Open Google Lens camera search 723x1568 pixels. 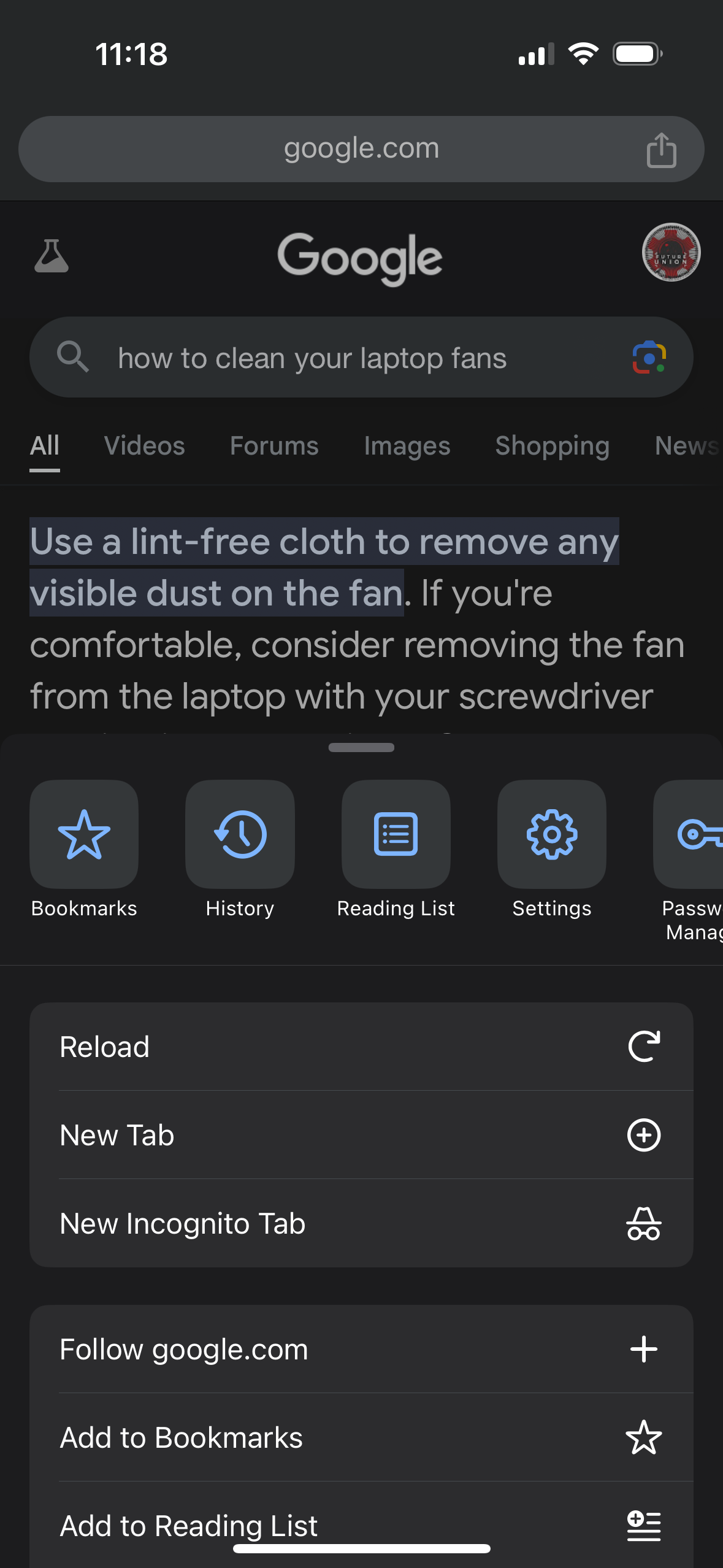pos(649,358)
